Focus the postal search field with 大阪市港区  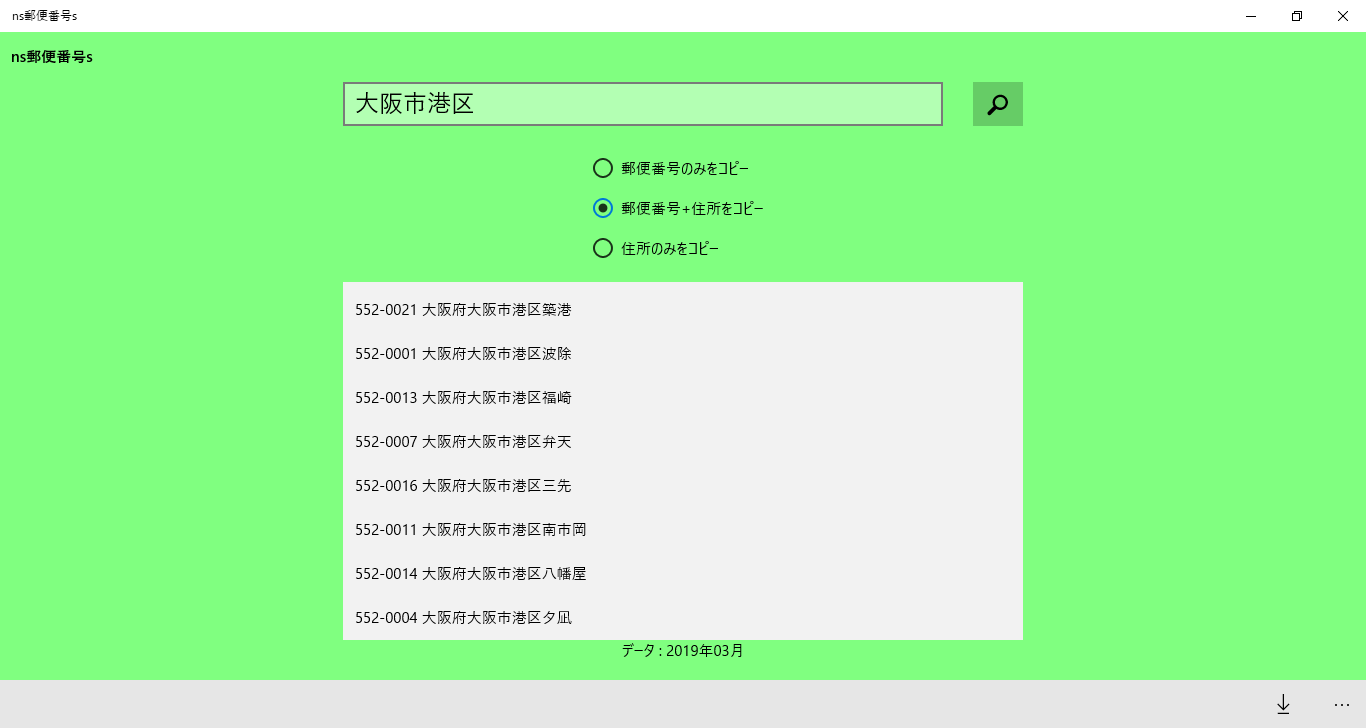pyautogui.click(x=642, y=104)
